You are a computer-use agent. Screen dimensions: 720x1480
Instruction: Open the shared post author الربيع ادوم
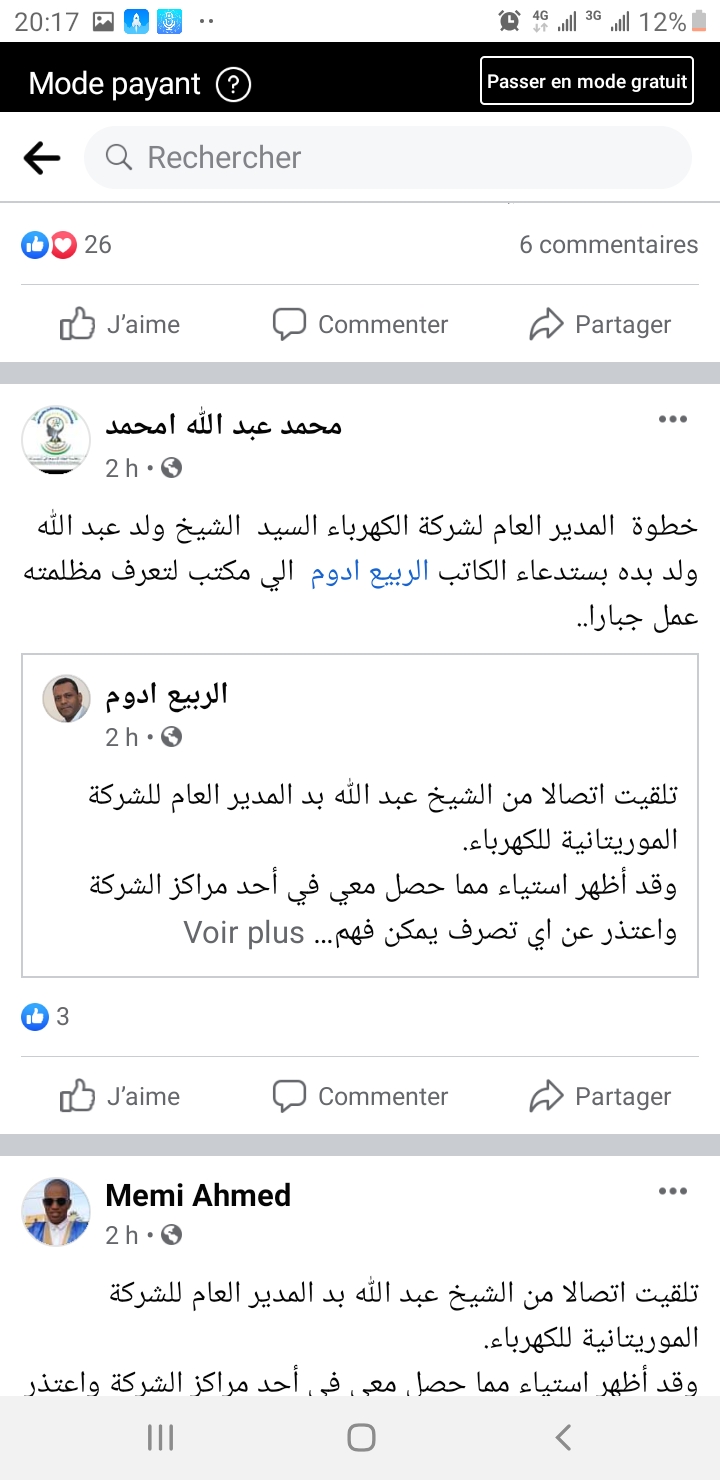click(167, 694)
